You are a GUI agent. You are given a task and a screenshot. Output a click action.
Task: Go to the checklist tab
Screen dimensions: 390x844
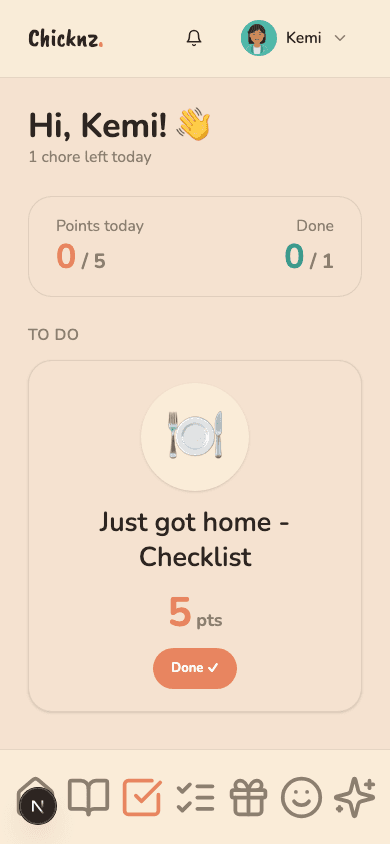tap(195, 797)
